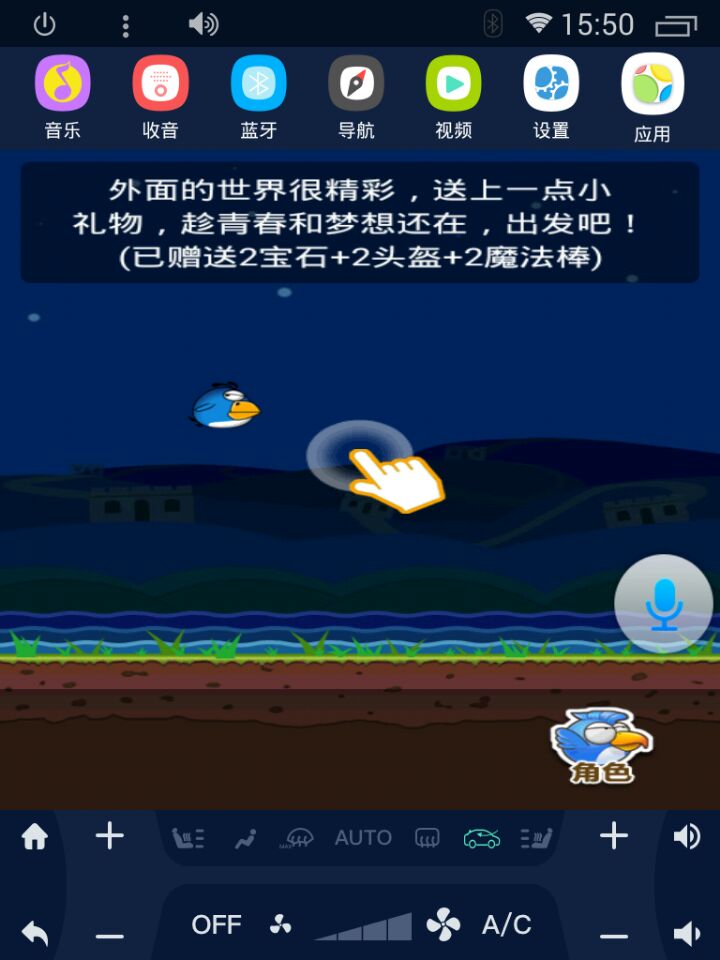
Task: Toggle the A/C
Action: 506,925
